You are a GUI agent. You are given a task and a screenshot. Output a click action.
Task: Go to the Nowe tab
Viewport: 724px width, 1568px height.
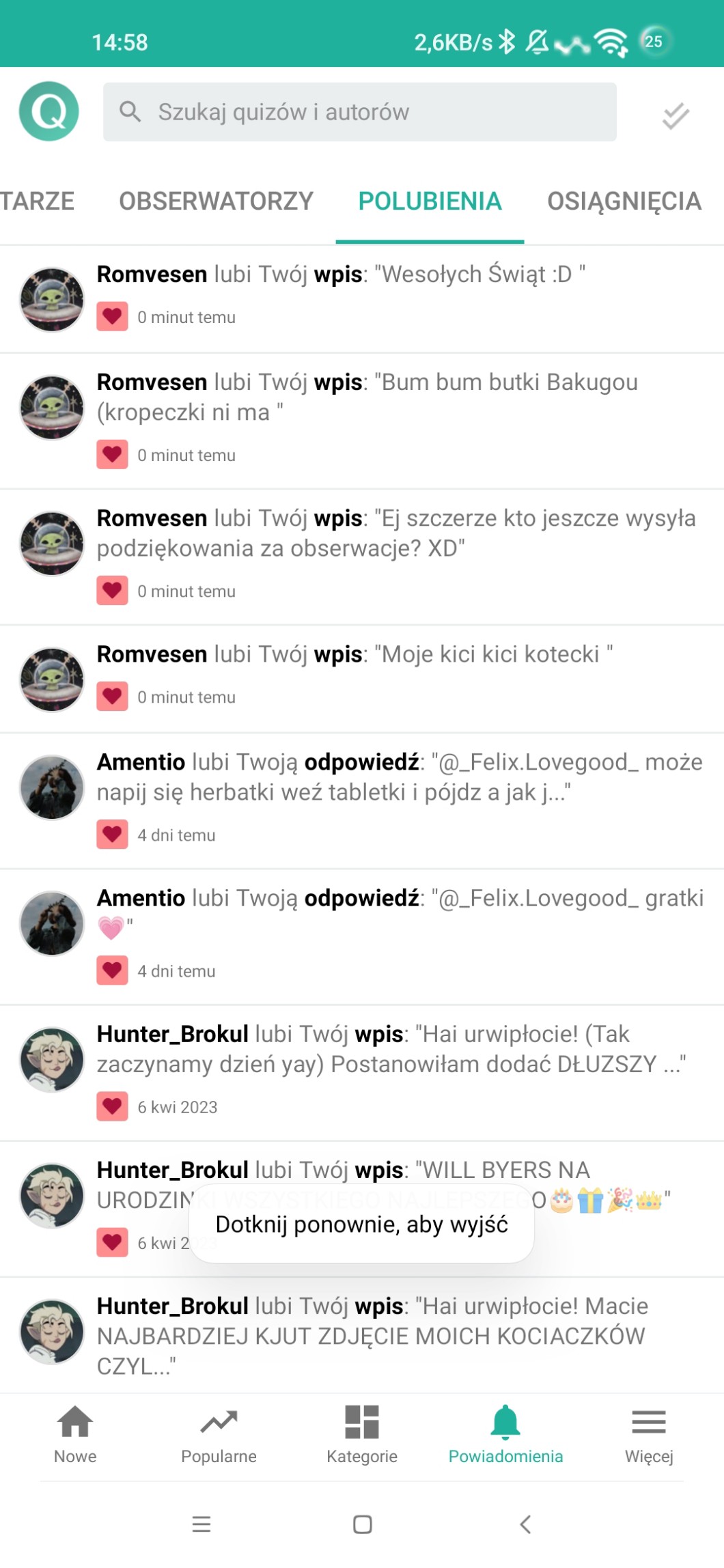tap(75, 1434)
